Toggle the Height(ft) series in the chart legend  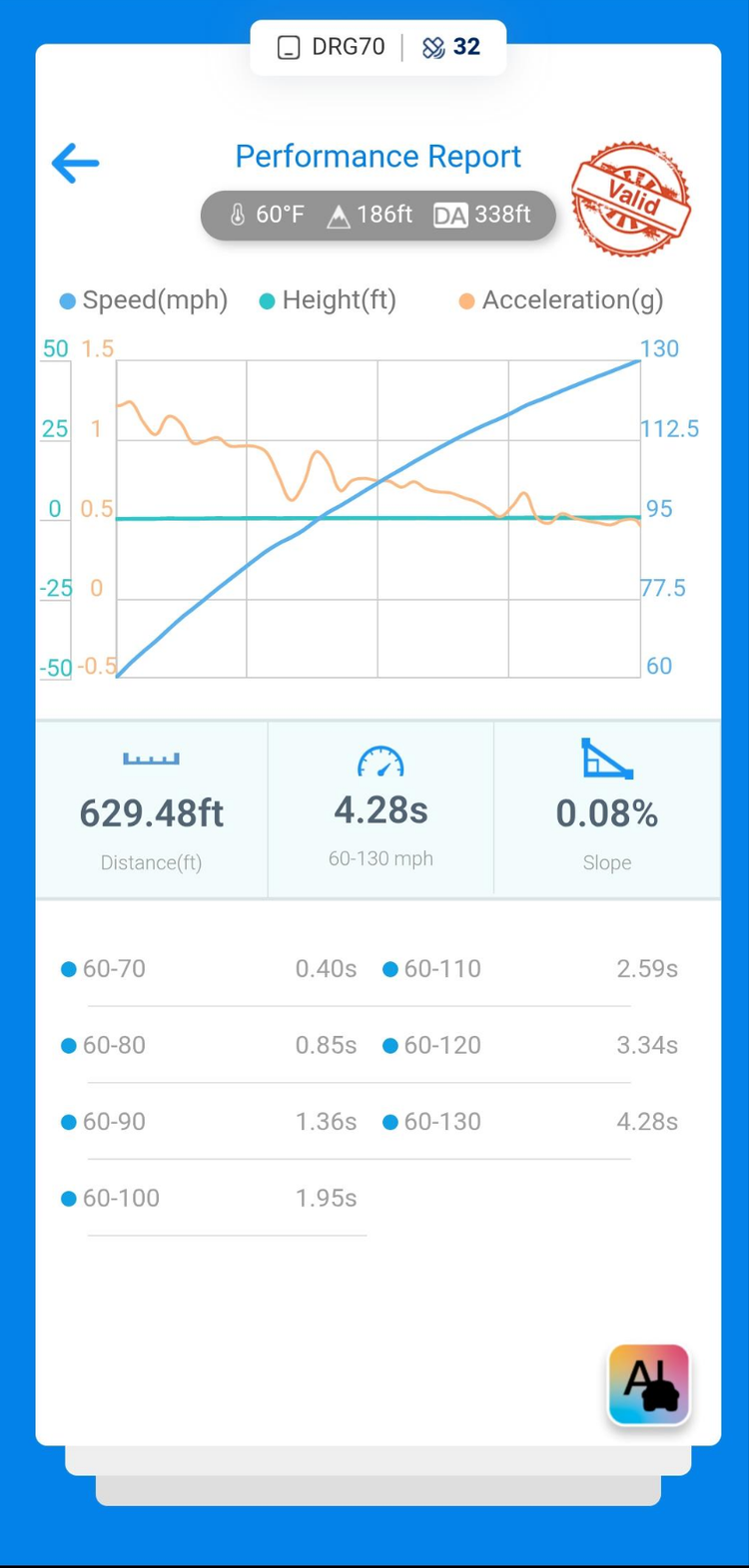tap(328, 300)
